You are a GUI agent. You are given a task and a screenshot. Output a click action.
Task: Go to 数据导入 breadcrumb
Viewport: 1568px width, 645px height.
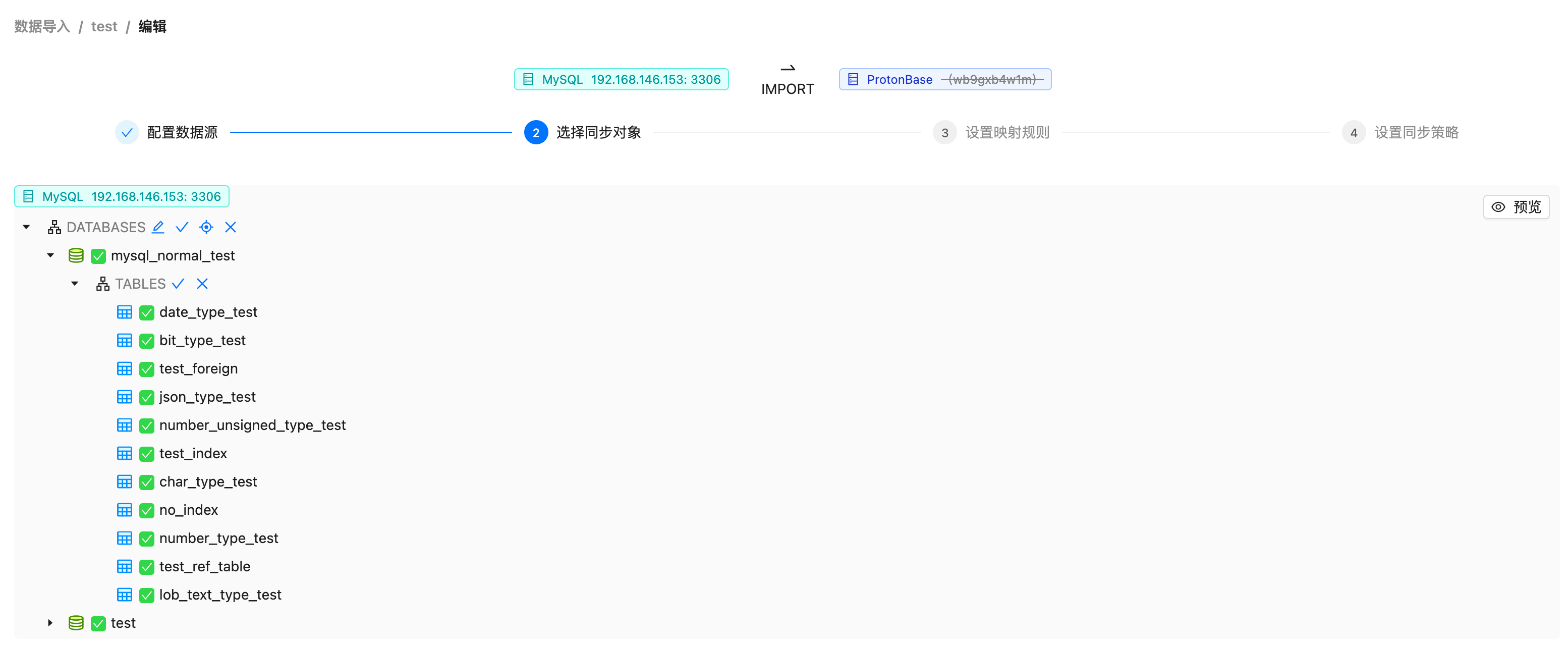(42, 26)
